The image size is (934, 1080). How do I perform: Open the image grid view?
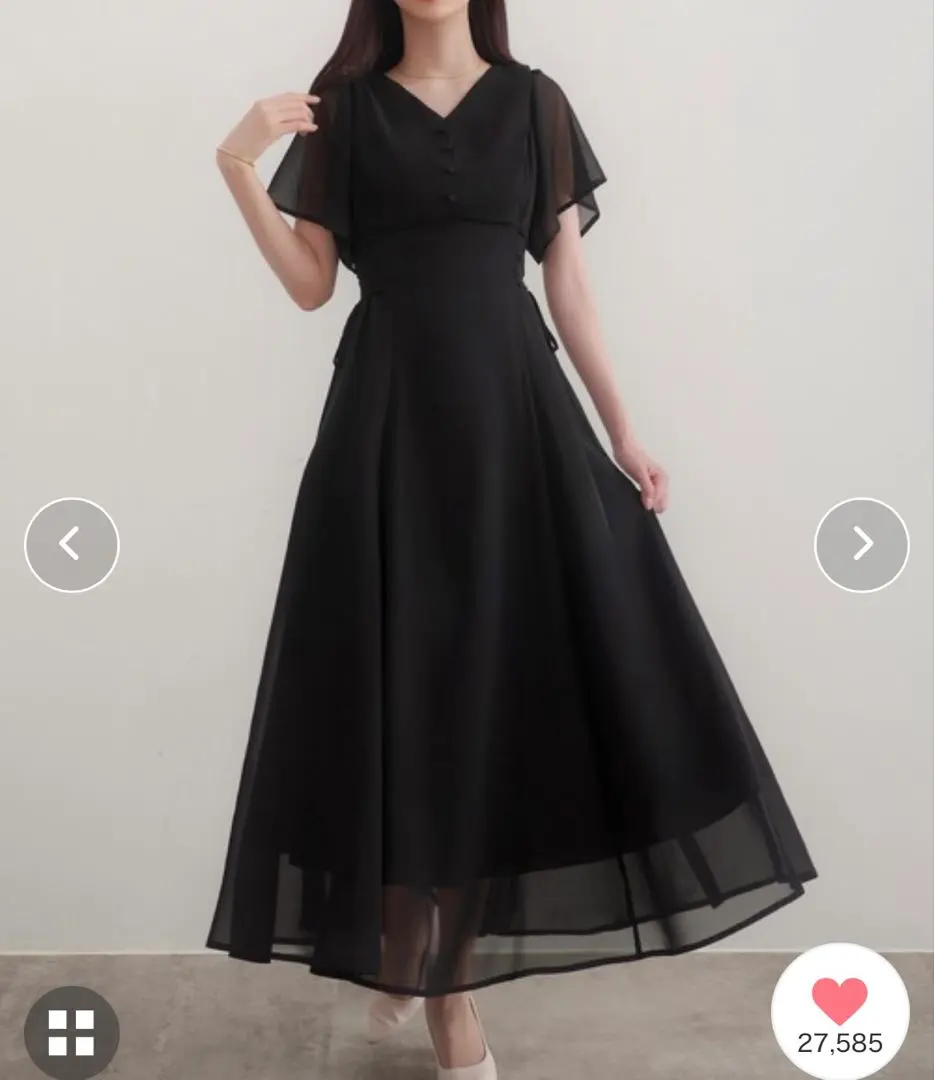point(71,1032)
